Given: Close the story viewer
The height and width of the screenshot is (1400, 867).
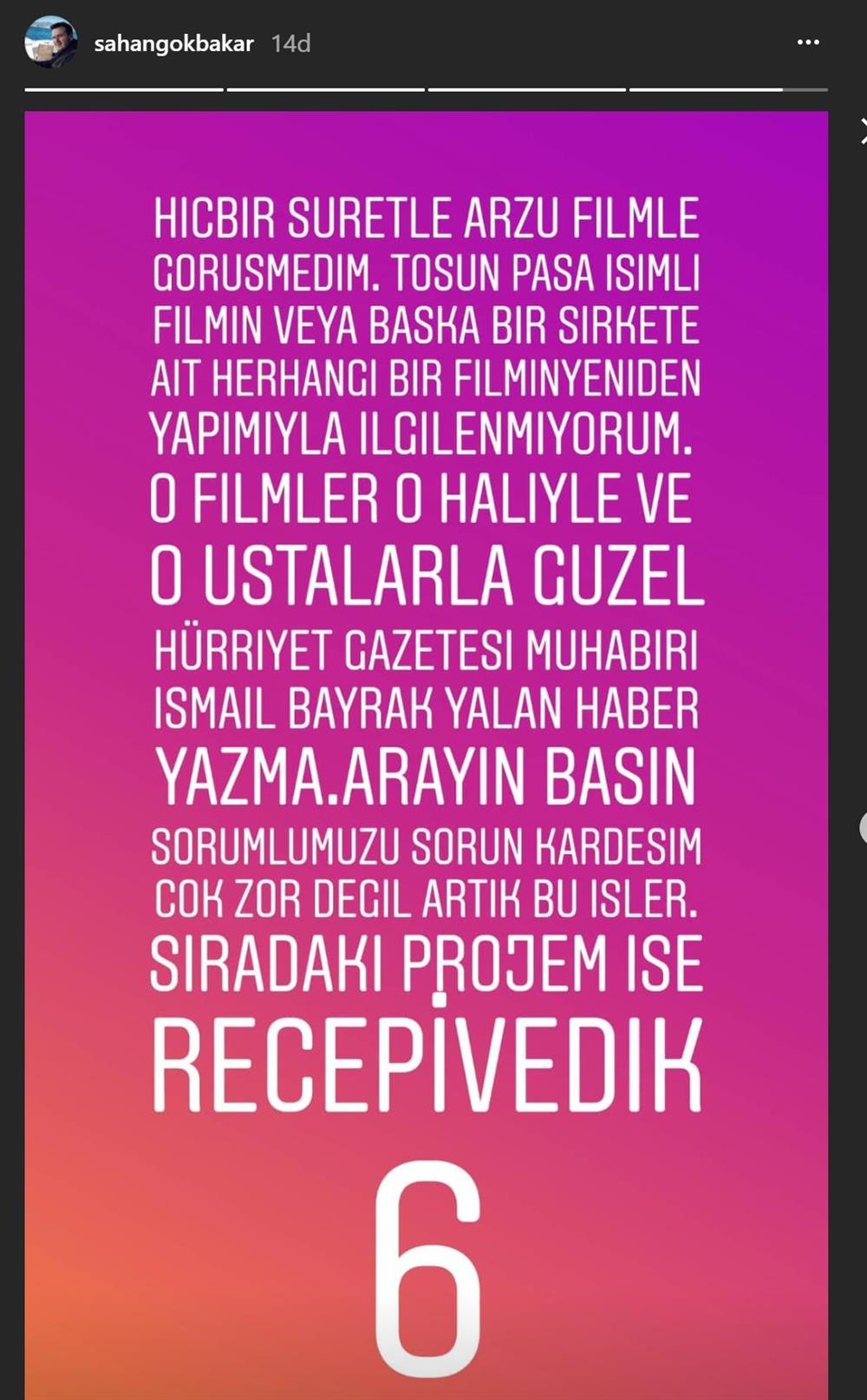Looking at the screenshot, I should (863, 131).
